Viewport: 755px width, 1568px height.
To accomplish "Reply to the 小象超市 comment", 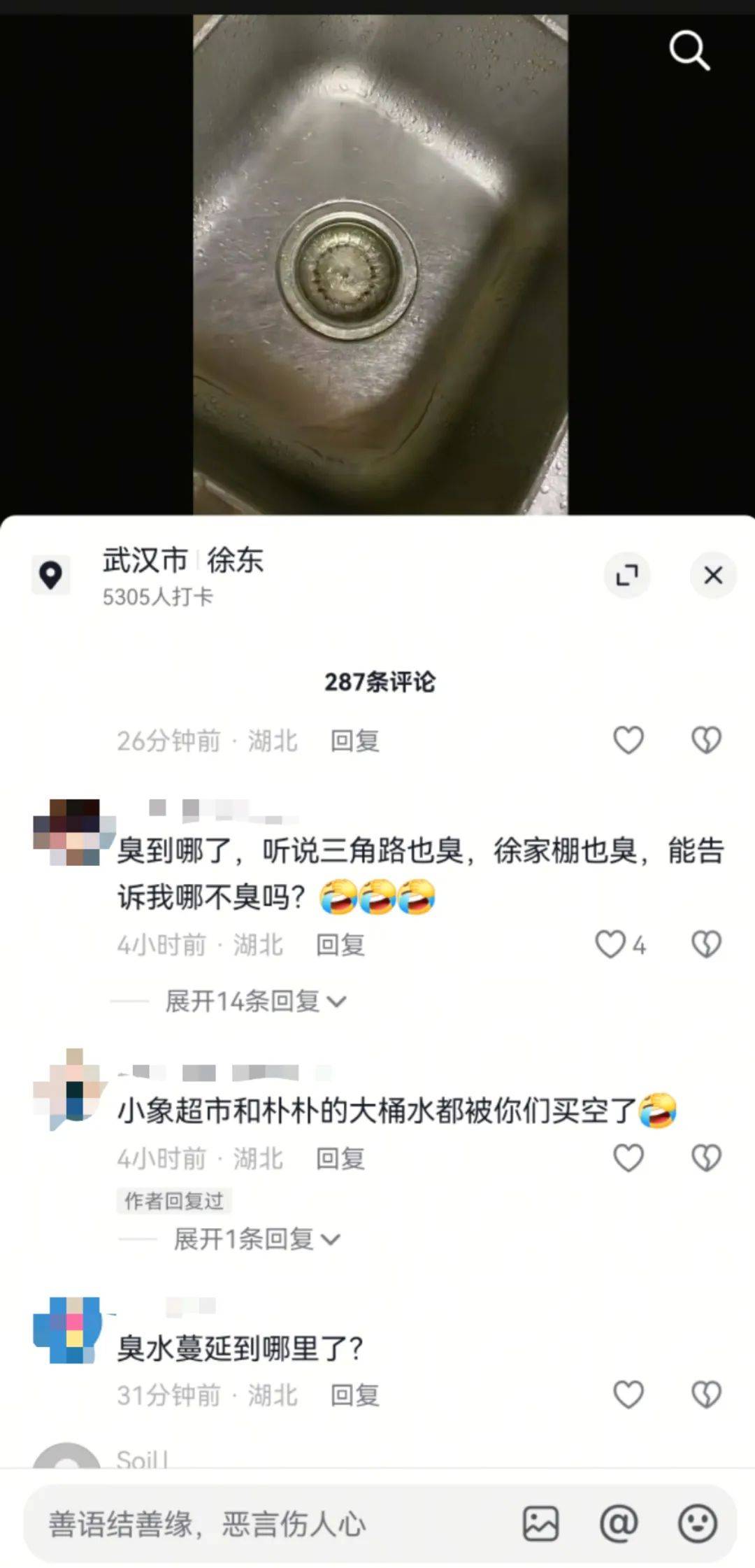I will (x=340, y=1159).
